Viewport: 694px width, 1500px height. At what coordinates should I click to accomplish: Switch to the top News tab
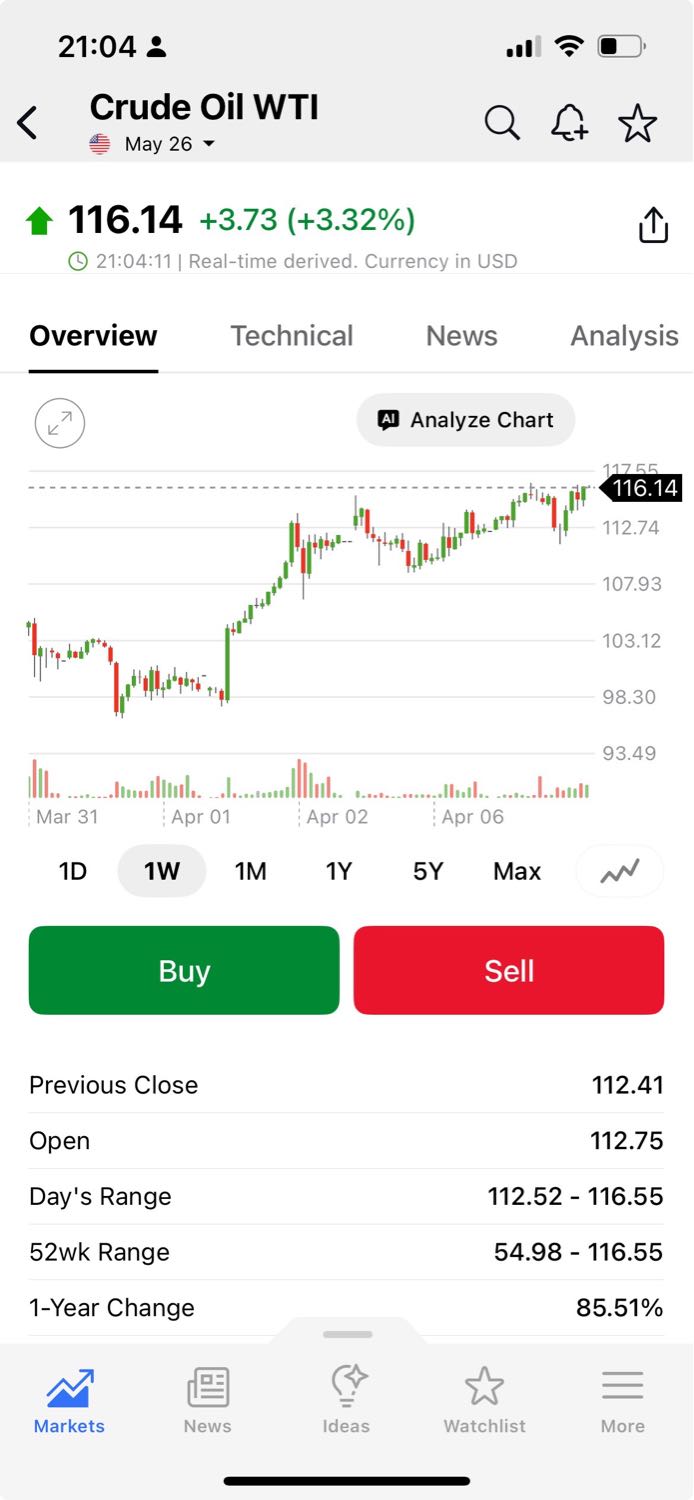click(x=461, y=336)
